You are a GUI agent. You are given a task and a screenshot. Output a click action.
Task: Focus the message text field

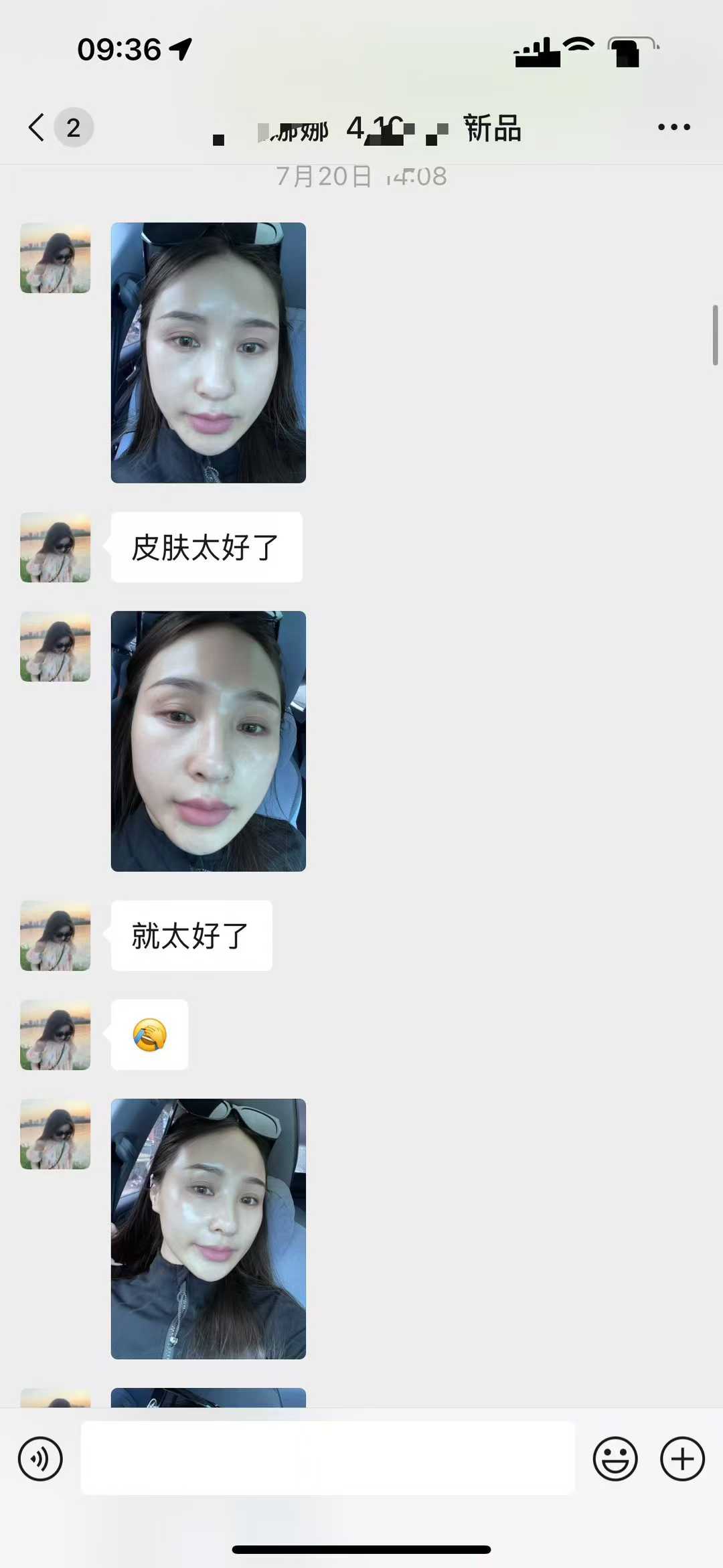coord(328,1458)
